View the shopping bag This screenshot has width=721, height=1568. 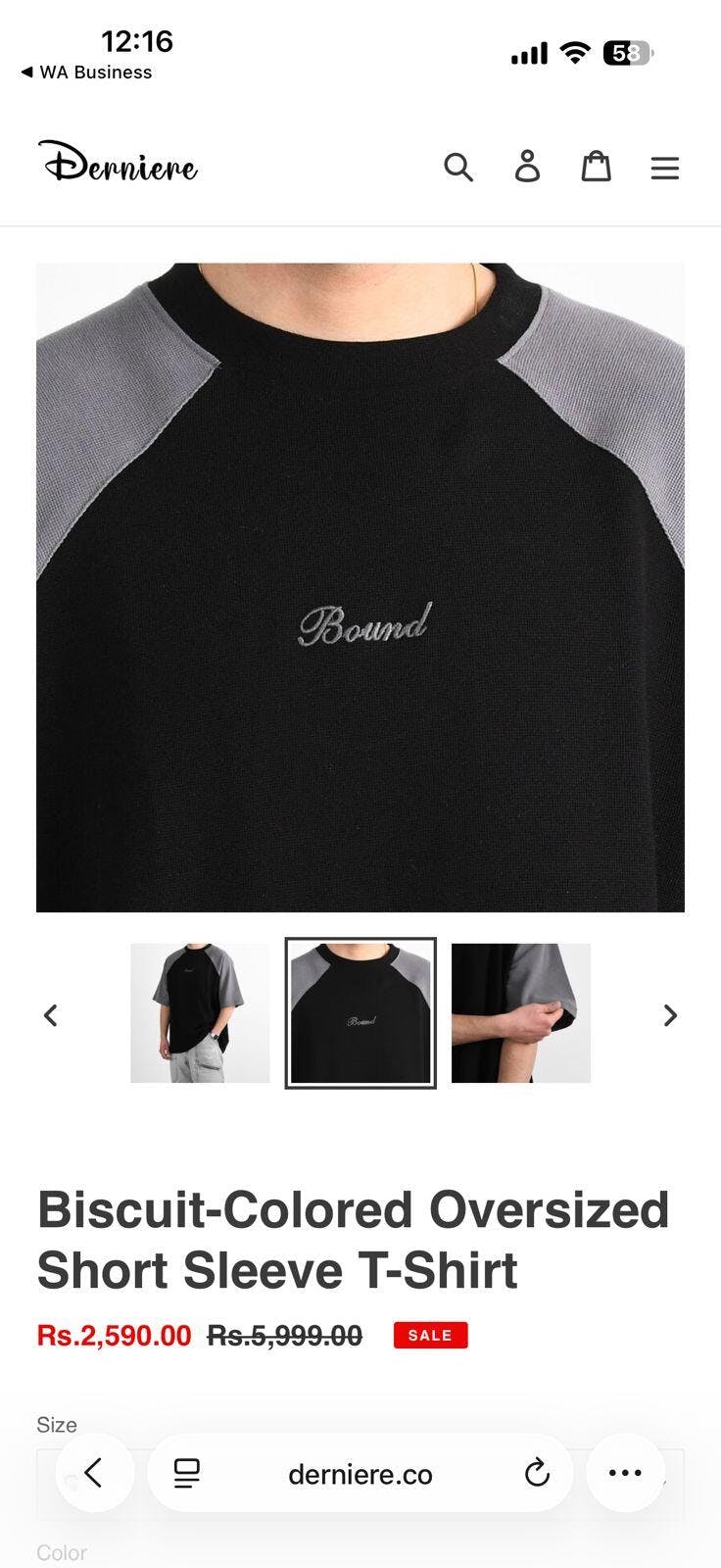pos(596,168)
